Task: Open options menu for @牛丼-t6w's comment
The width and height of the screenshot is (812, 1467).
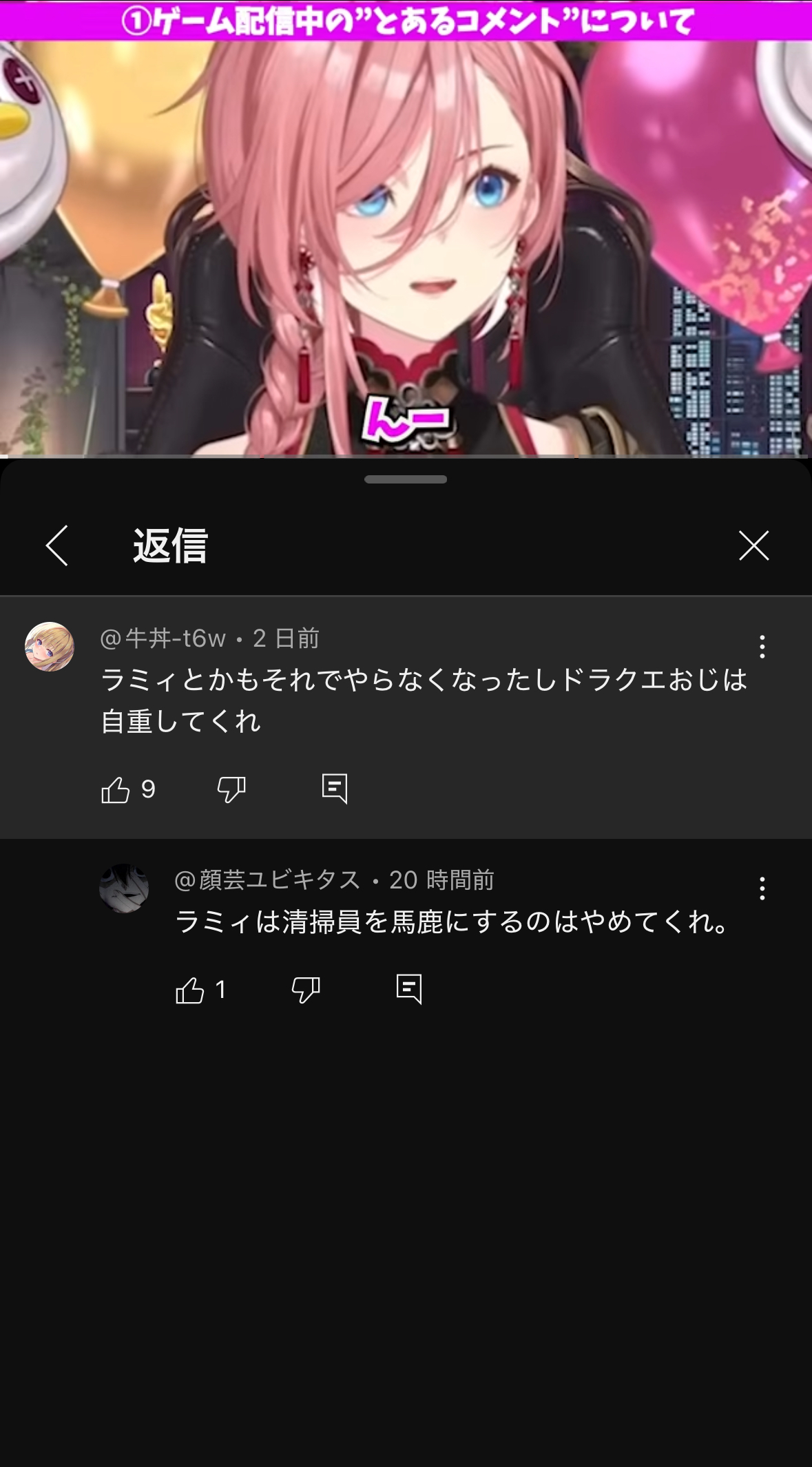Action: pyautogui.click(x=762, y=647)
